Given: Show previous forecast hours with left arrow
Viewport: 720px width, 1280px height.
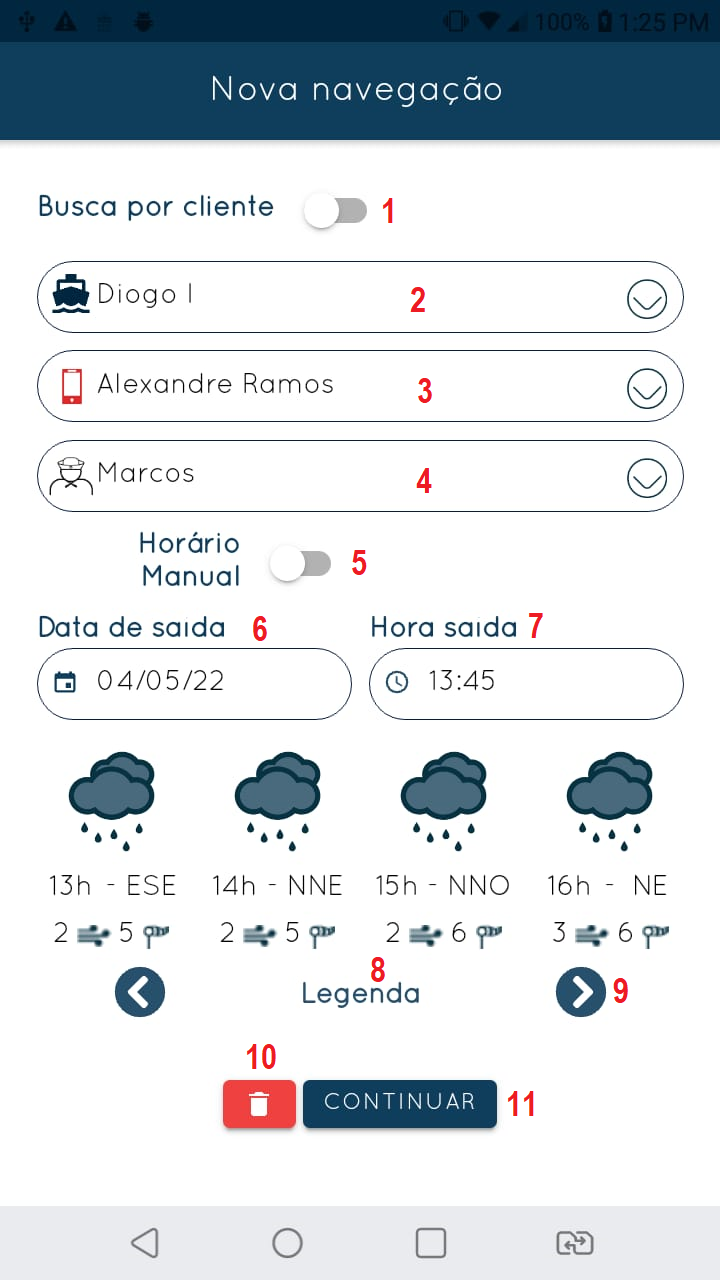Looking at the screenshot, I should coord(140,992).
